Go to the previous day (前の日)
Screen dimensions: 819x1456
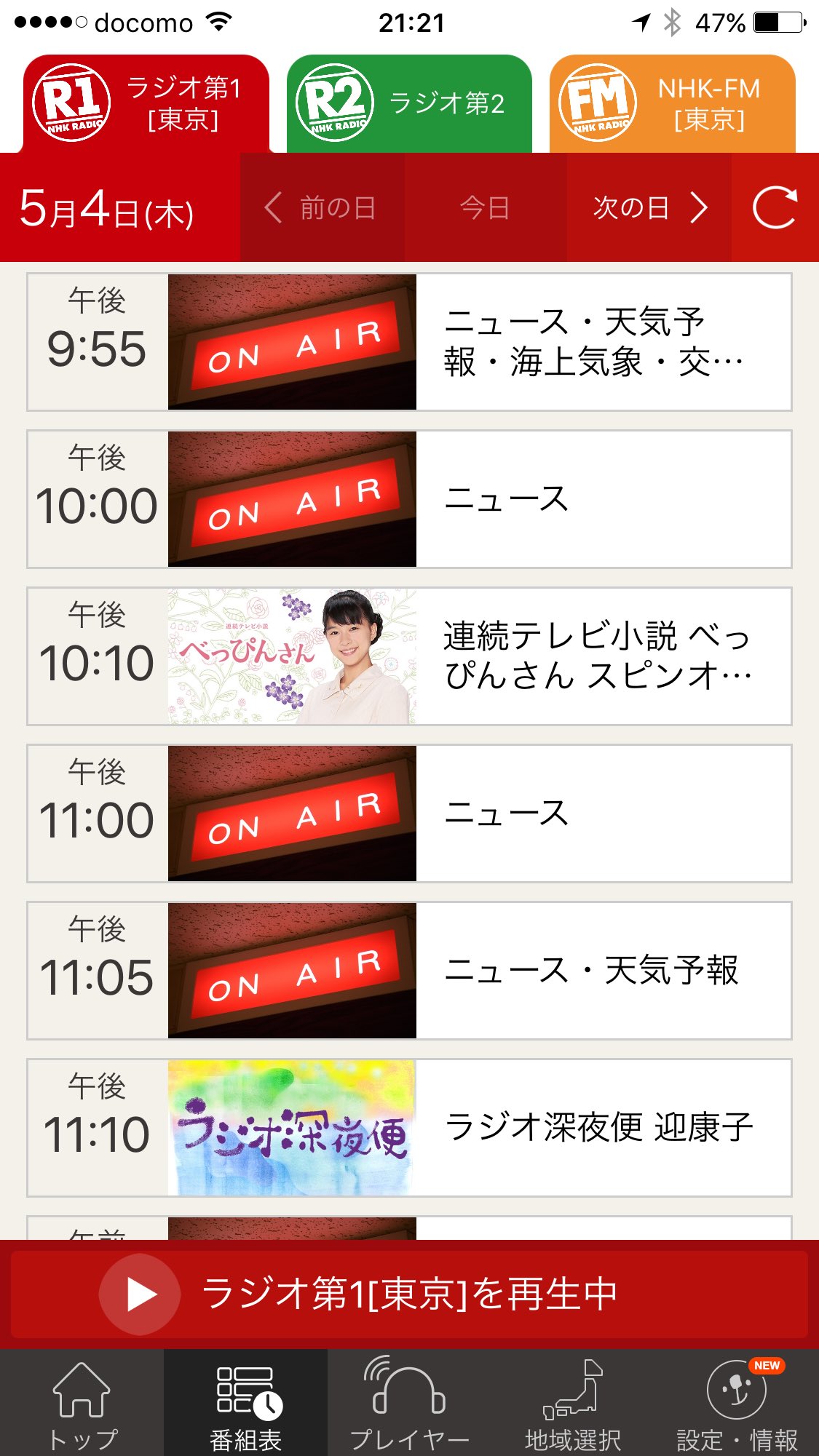[322, 208]
